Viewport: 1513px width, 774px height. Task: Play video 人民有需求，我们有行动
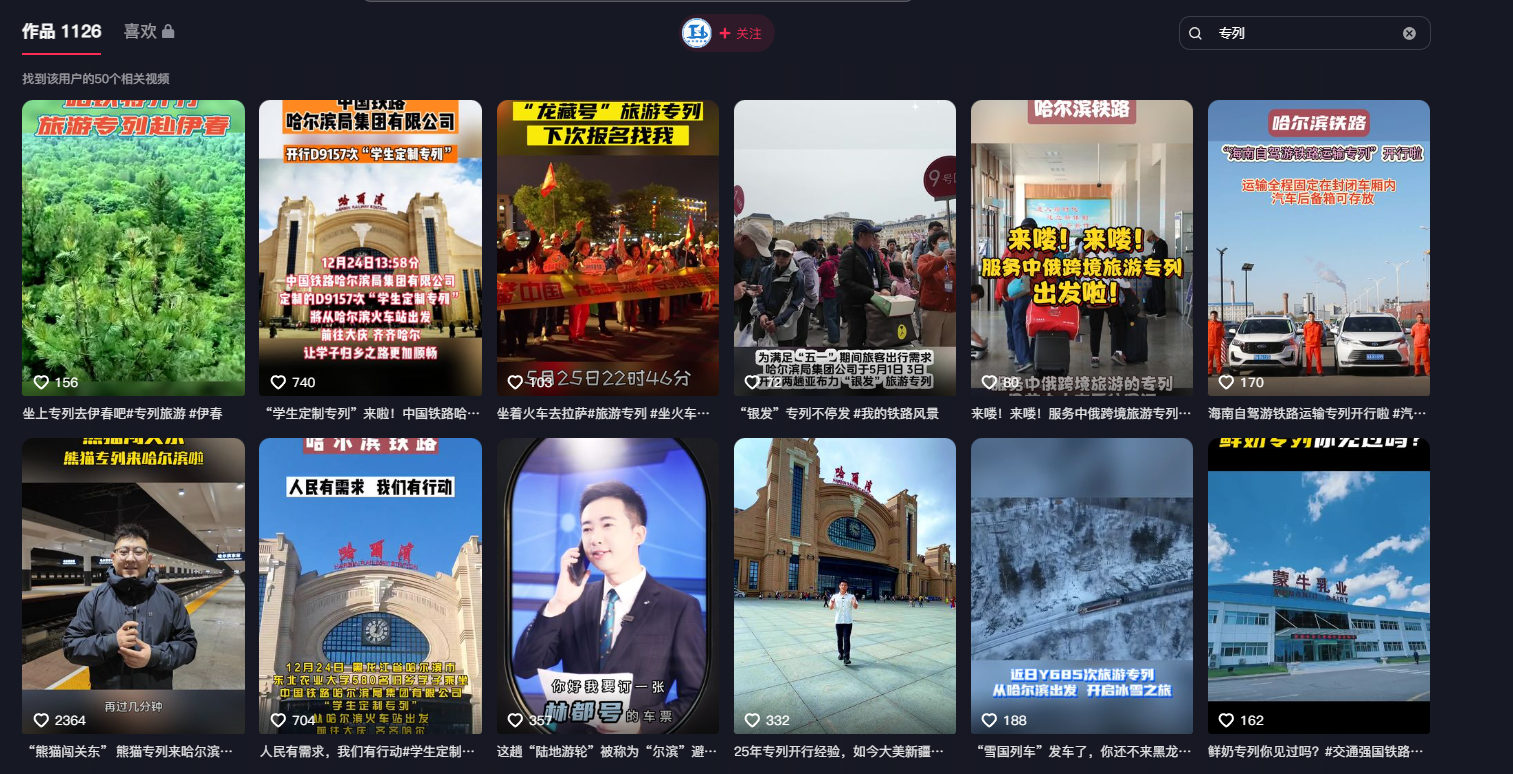(370, 586)
